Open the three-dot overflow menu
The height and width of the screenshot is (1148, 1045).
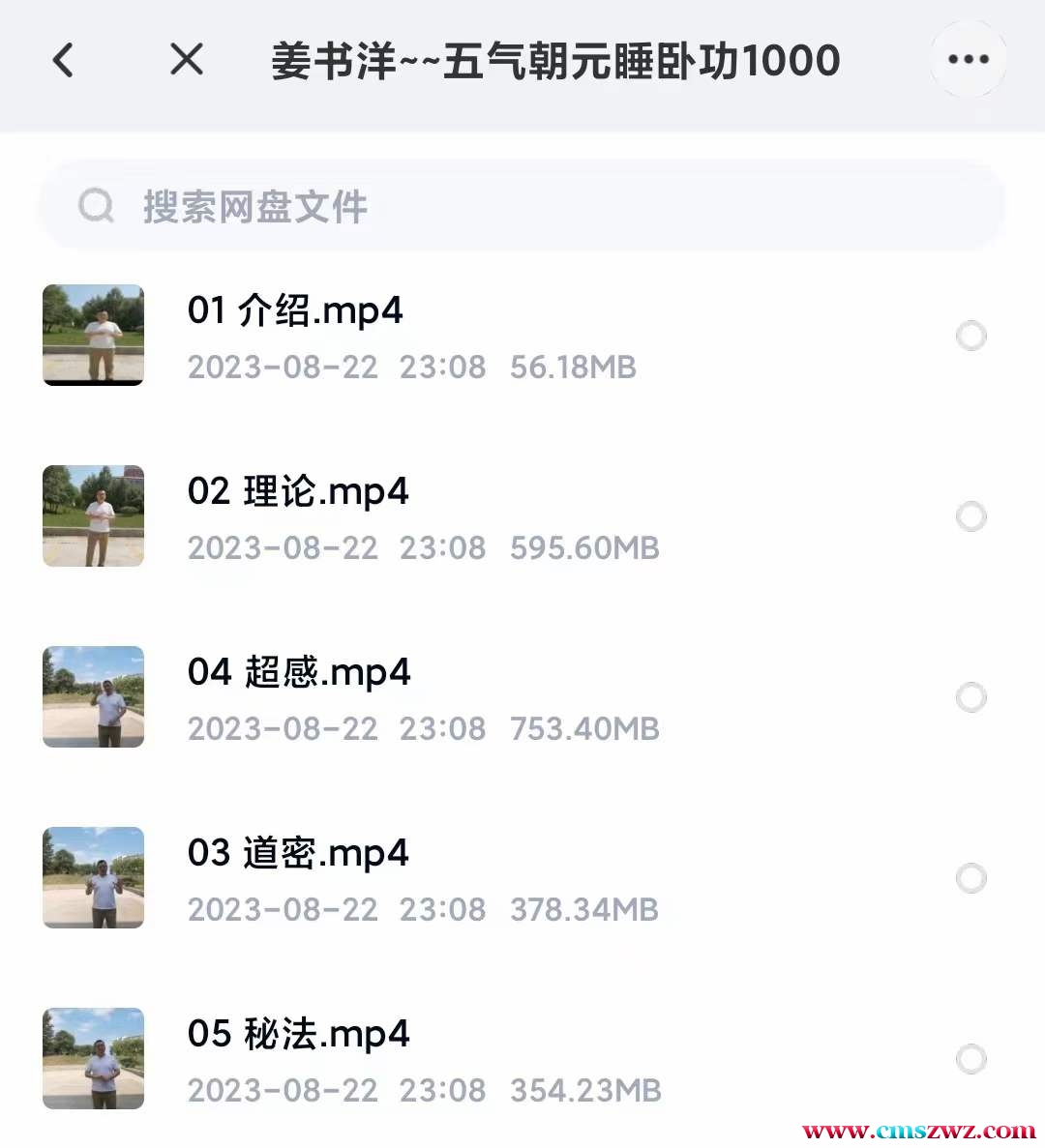(968, 60)
